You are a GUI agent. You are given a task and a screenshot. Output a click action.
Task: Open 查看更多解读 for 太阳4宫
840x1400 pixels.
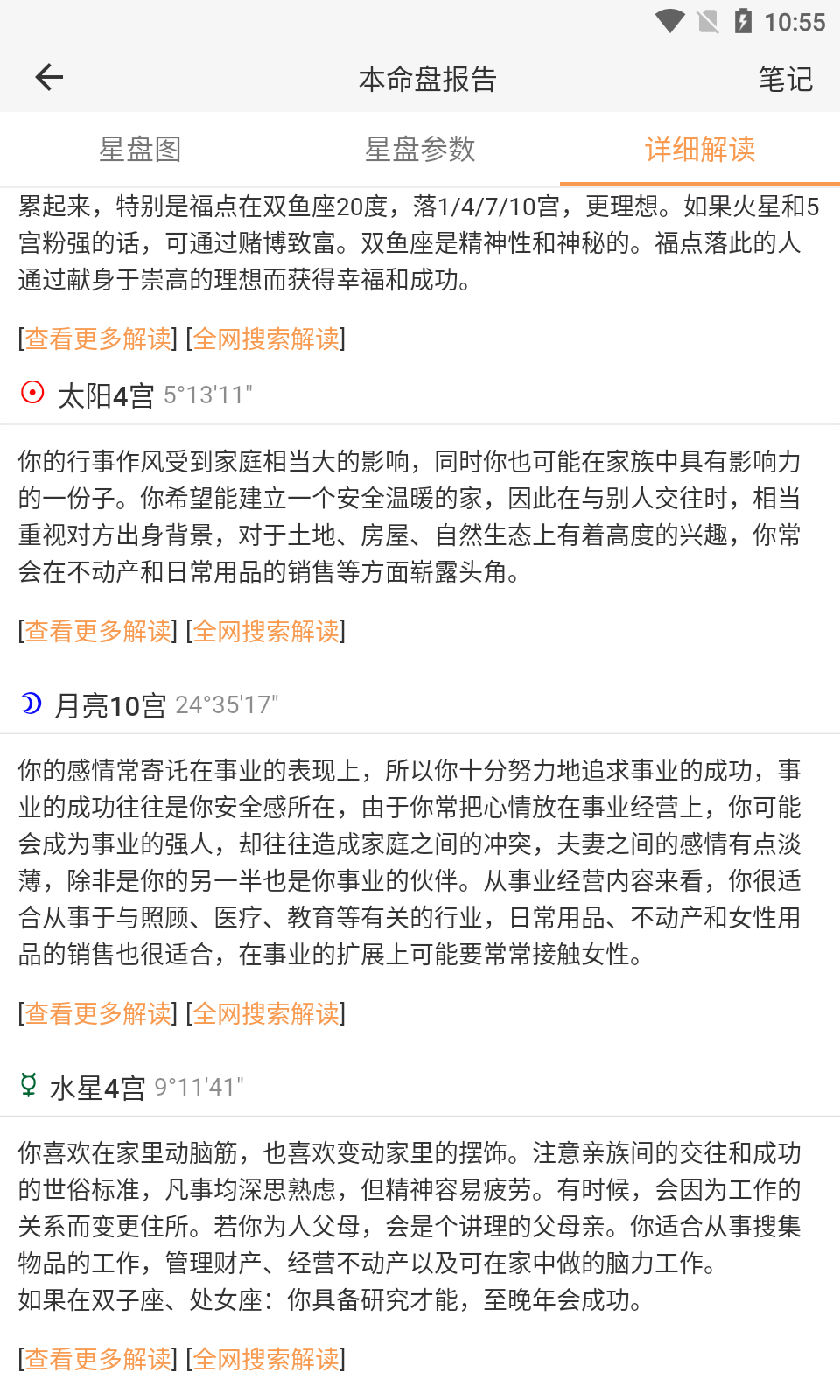[x=98, y=631]
